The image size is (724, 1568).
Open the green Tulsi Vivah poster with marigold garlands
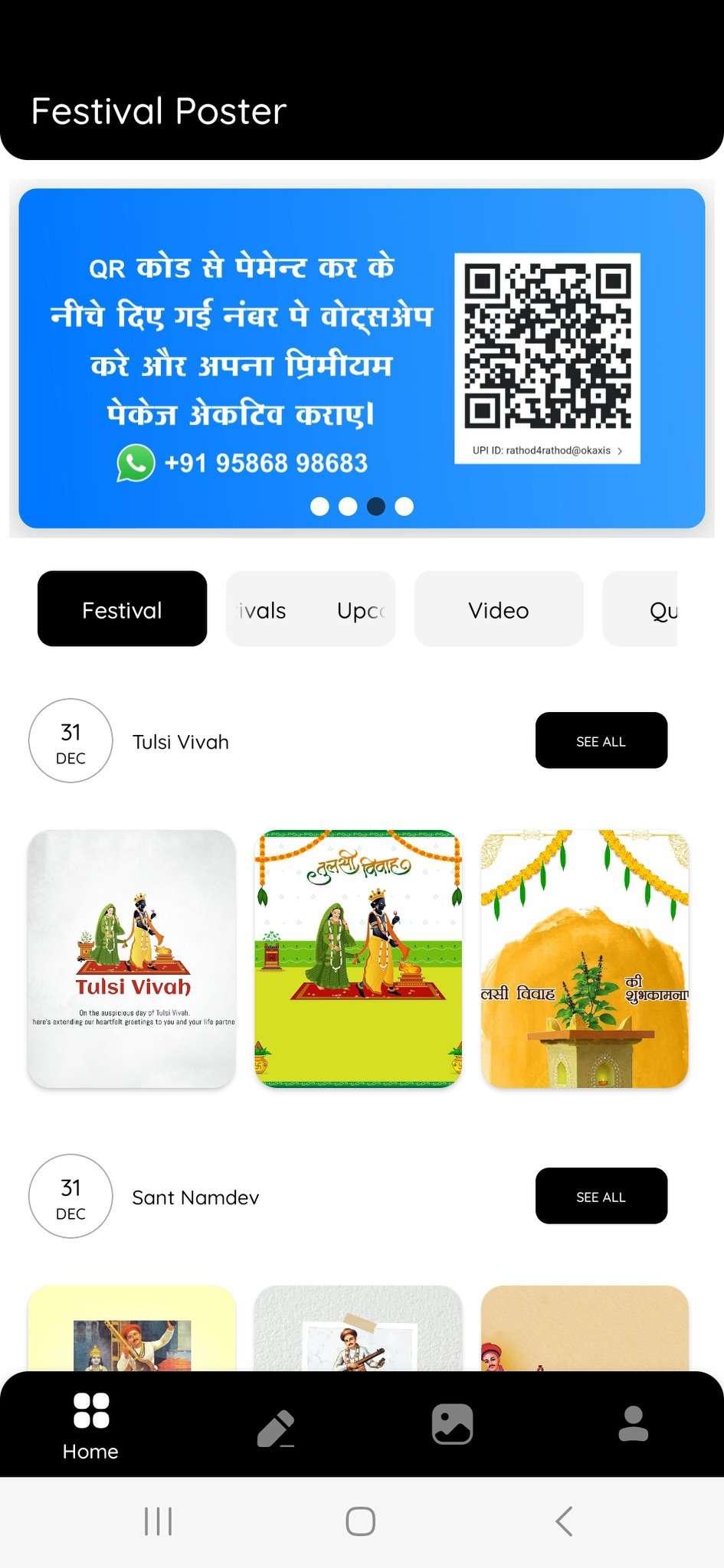tap(358, 959)
